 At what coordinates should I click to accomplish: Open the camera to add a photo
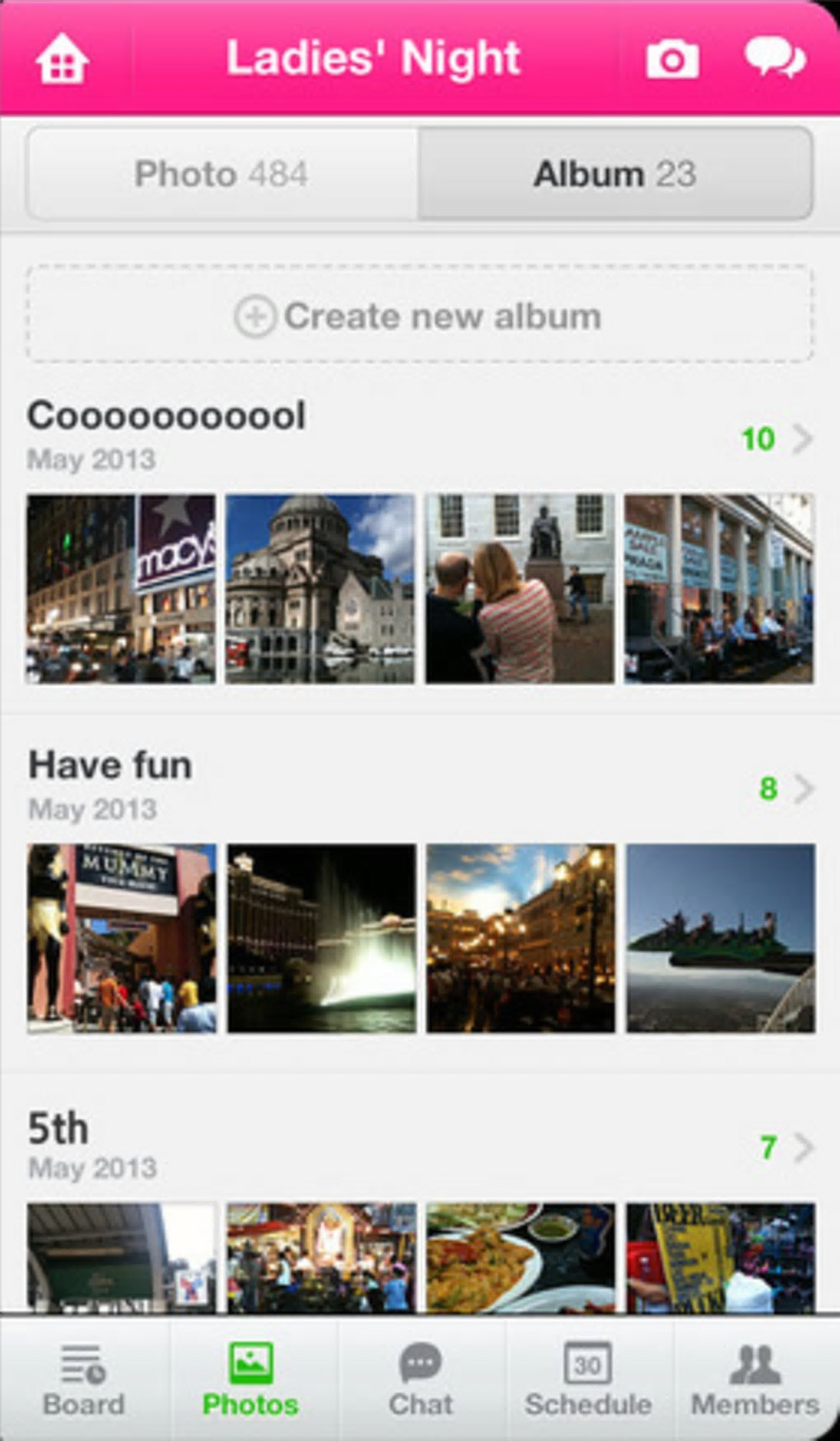point(672,59)
